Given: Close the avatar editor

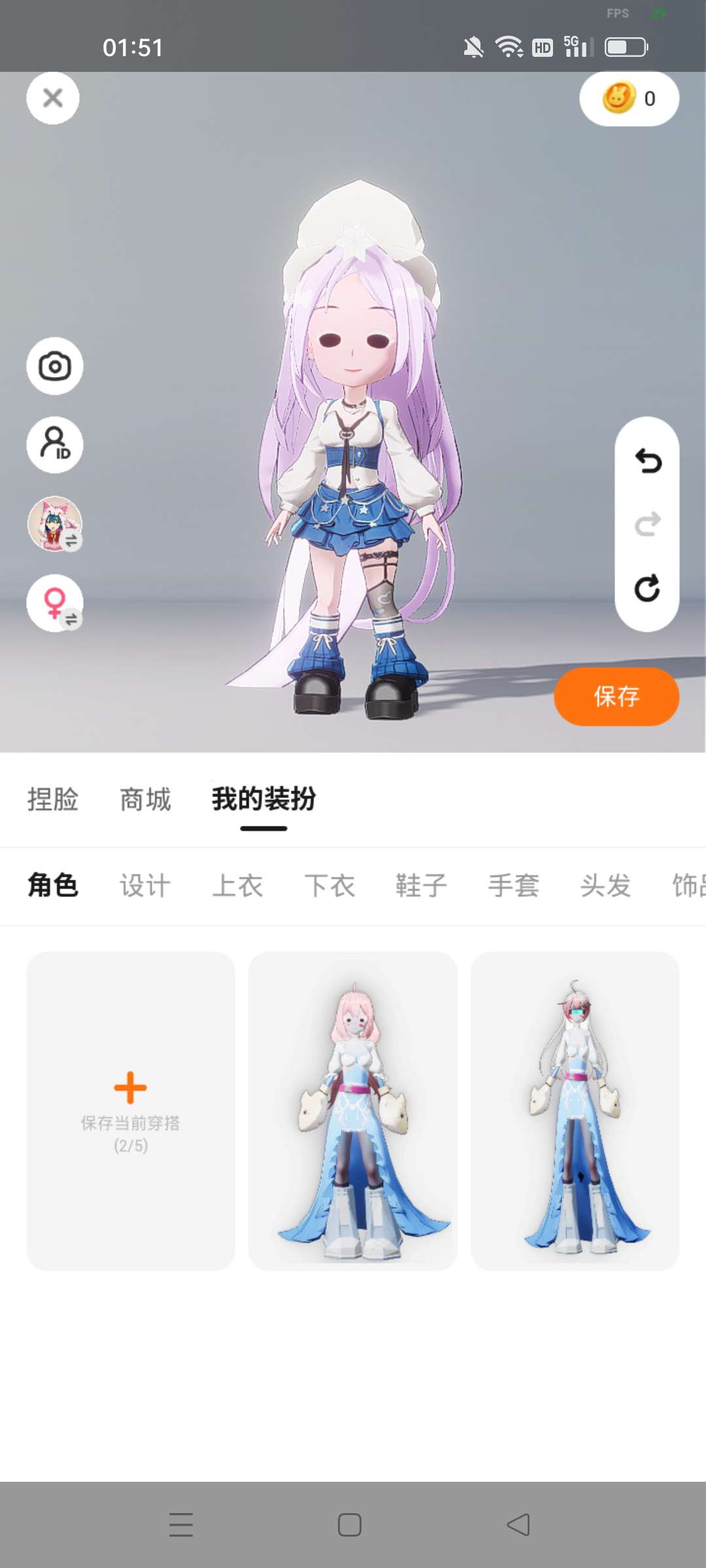Looking at the screenshot, I should tap(53, 98).
